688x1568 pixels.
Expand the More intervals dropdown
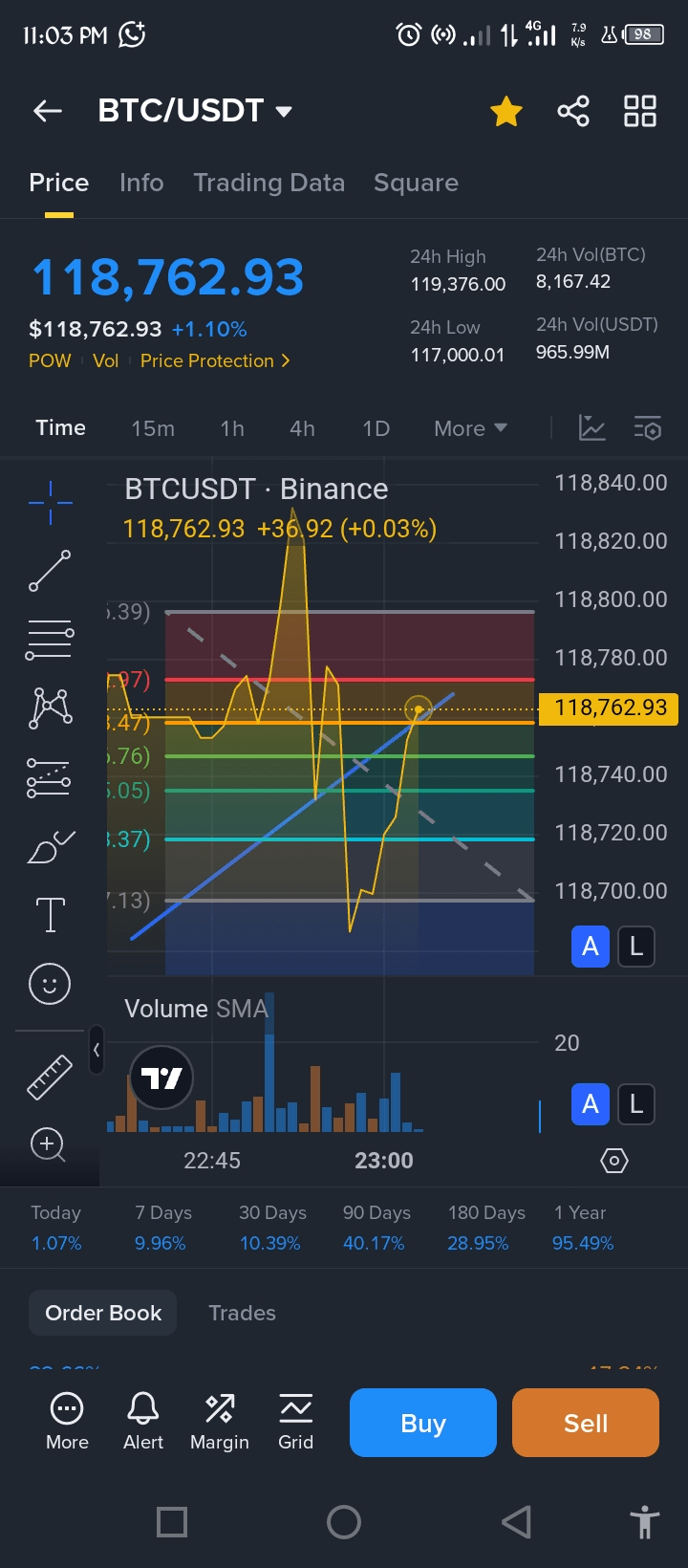[x=470, y=428]
